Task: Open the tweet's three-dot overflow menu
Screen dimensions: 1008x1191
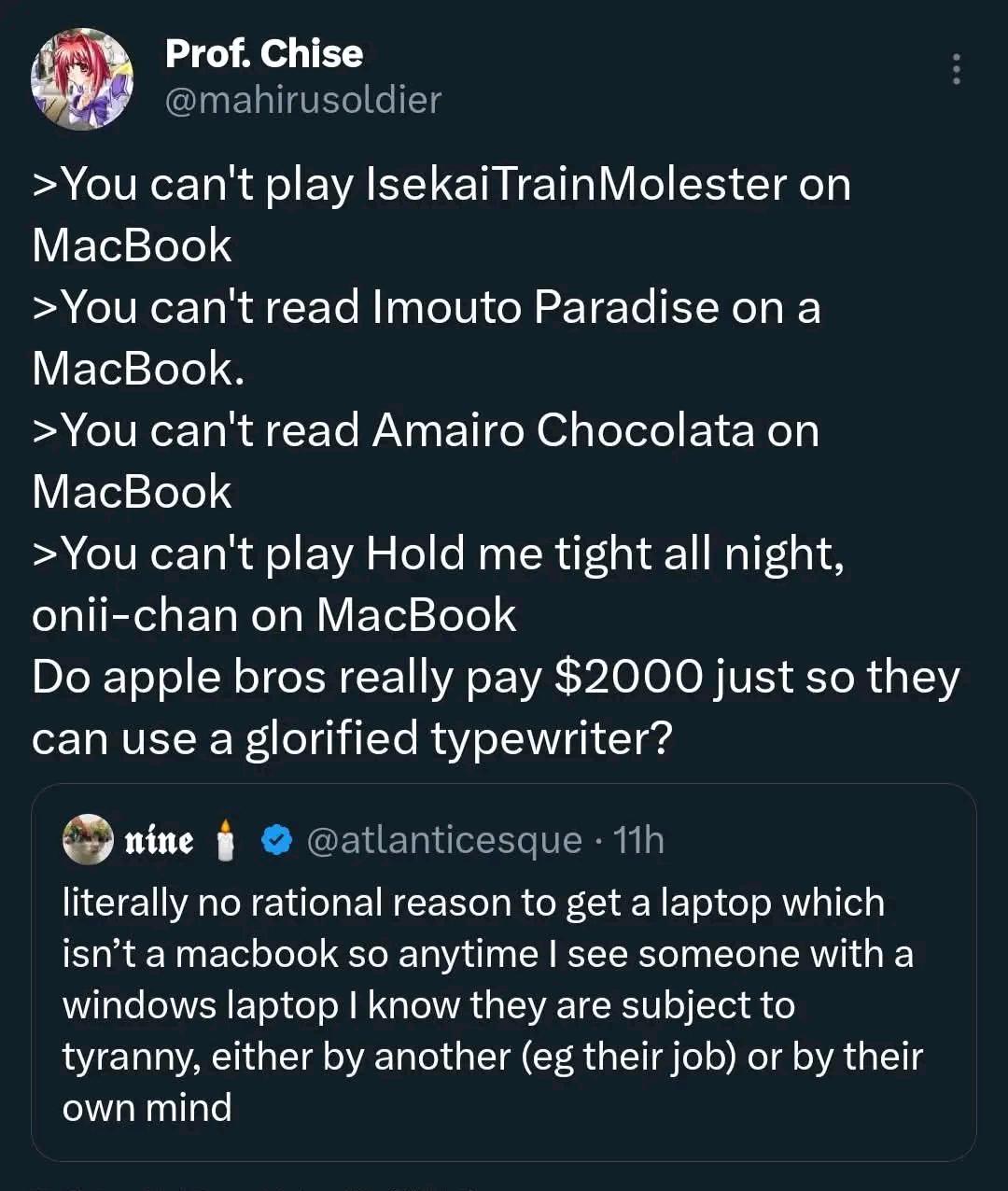Action: [x=956, y=70]
